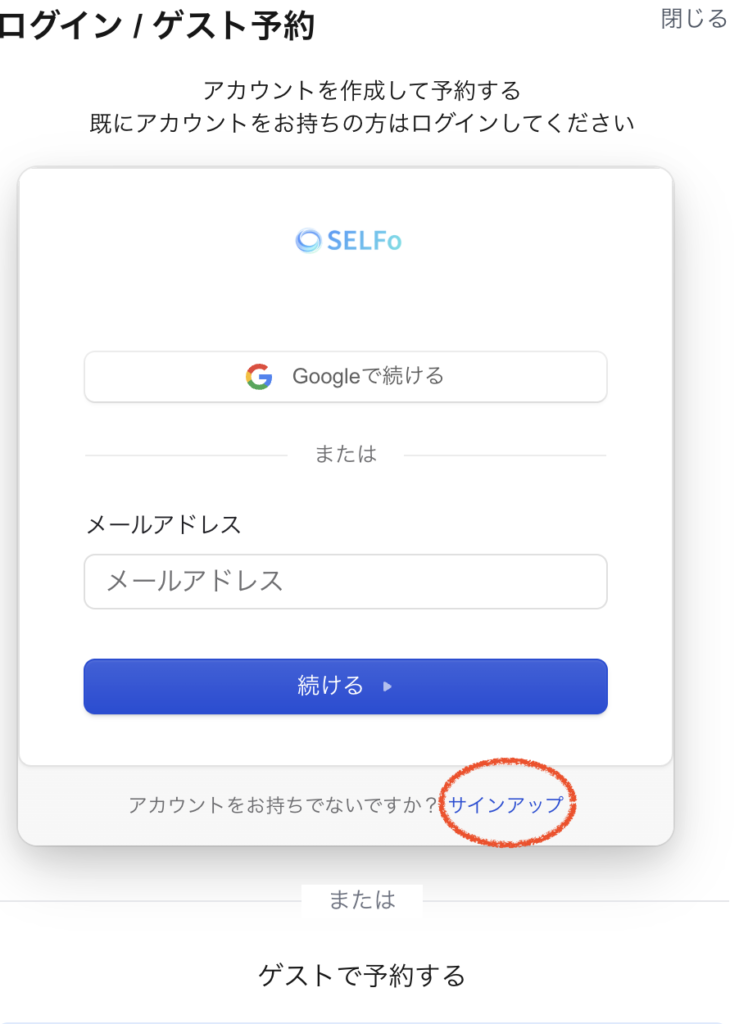Focus the メールアドレス input field
This screenshot has width=739, height=1024.
(345, 581)
